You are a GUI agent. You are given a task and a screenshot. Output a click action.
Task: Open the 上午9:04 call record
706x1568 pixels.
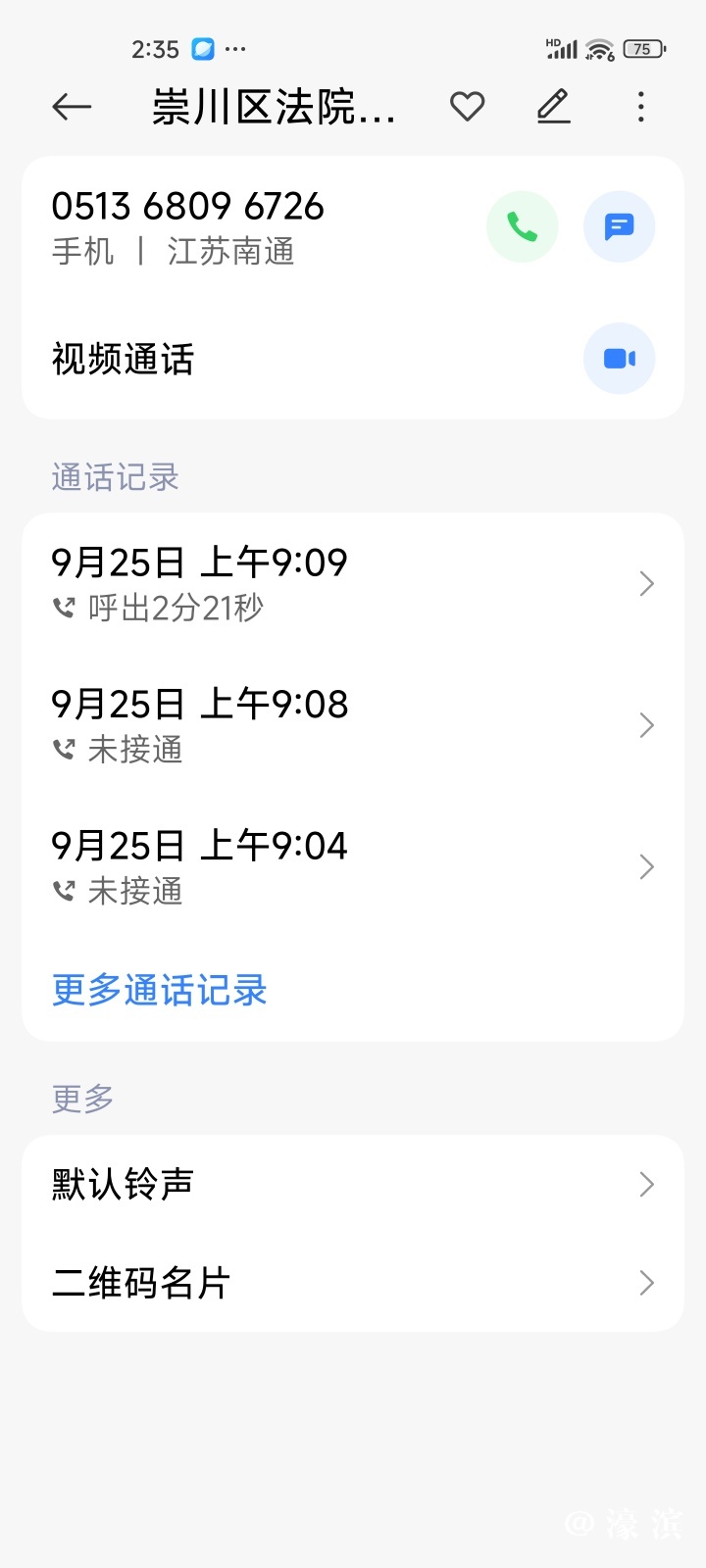coord(352,866)
